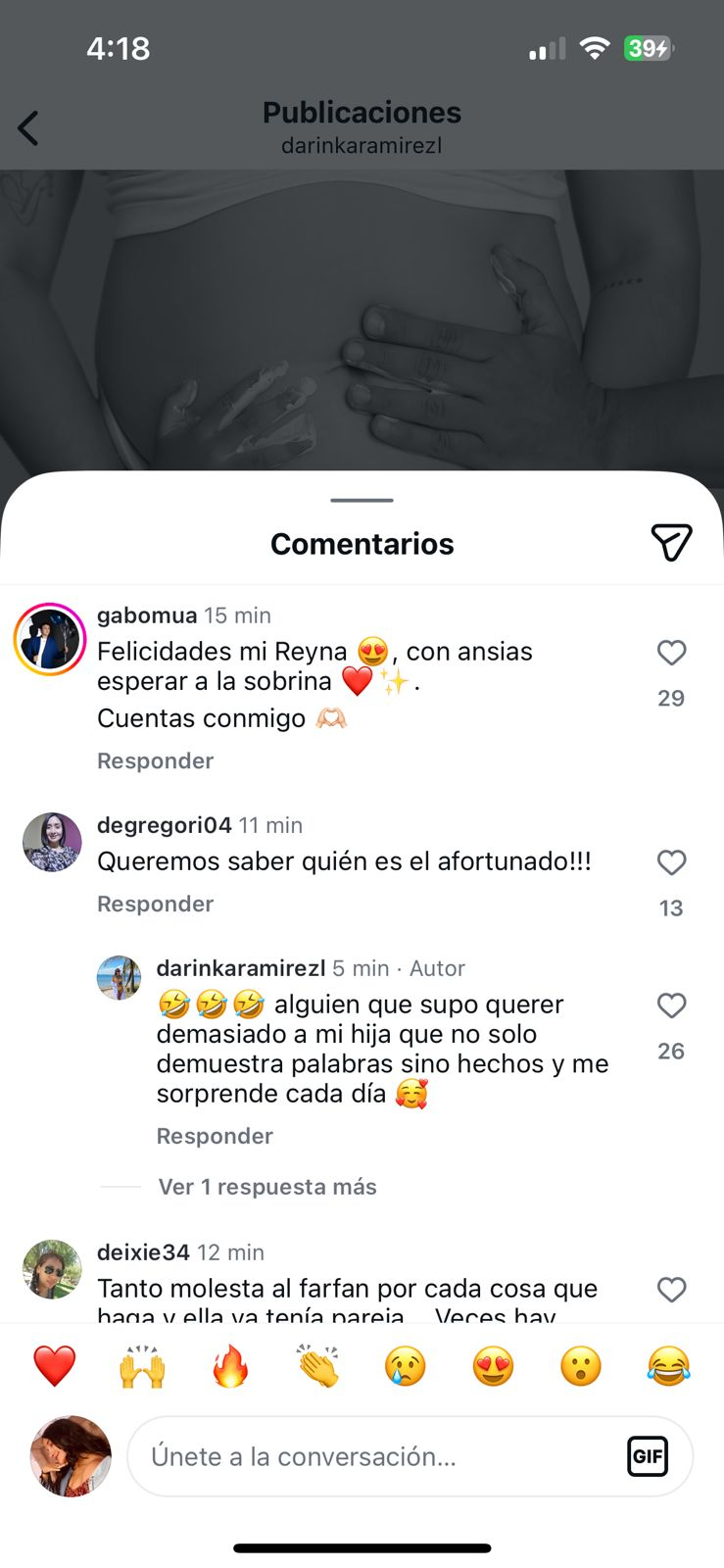Screen dimensions: 724x1568
Task: Send the clapping hands quick reaction
Action: tap(317, 1365)
